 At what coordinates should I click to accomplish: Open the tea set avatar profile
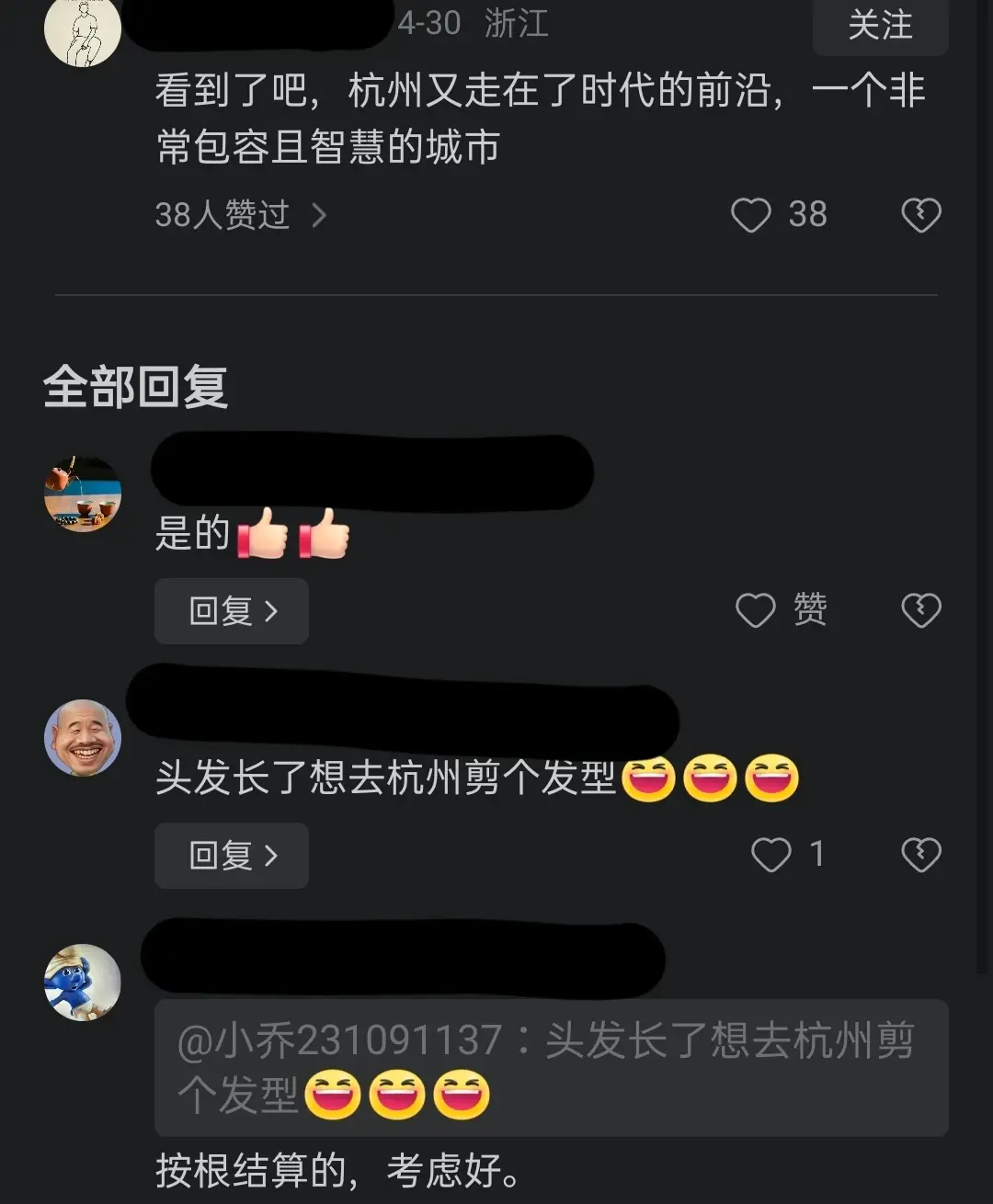pyautogui.click(x=83, y=494)
